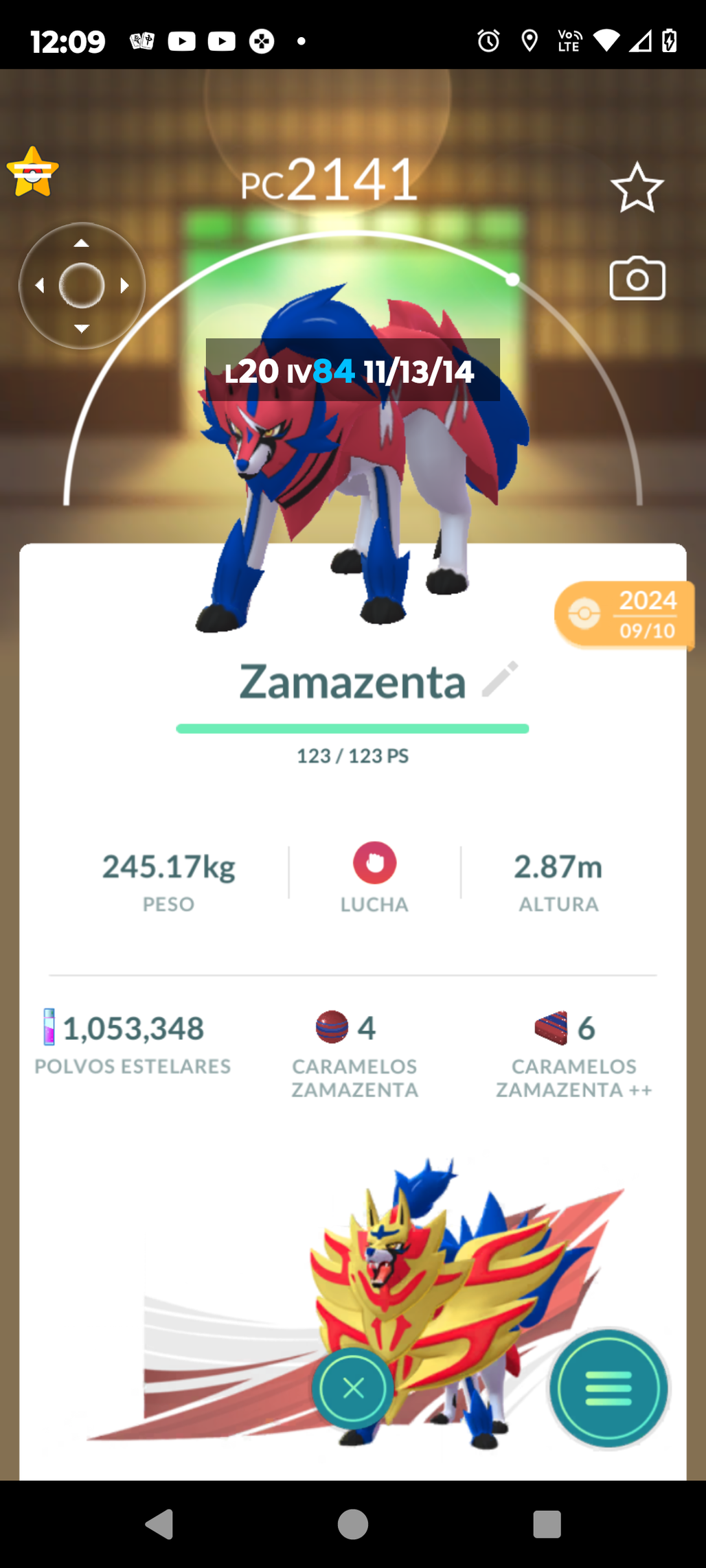This screenshot has width=706, height=1568.
Task: Close the Pokémon details screen
Action: coord(353,1388)
